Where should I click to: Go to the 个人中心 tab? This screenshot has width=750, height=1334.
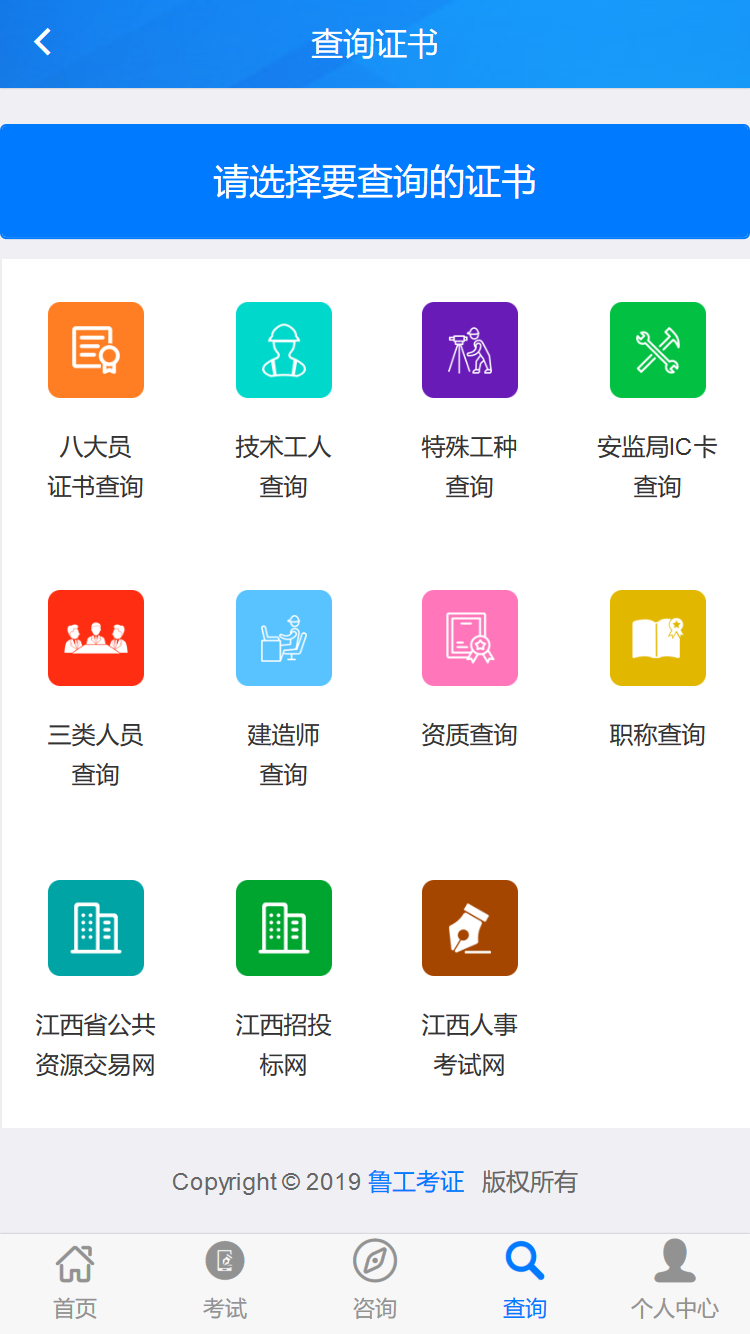coord(675,1282)
